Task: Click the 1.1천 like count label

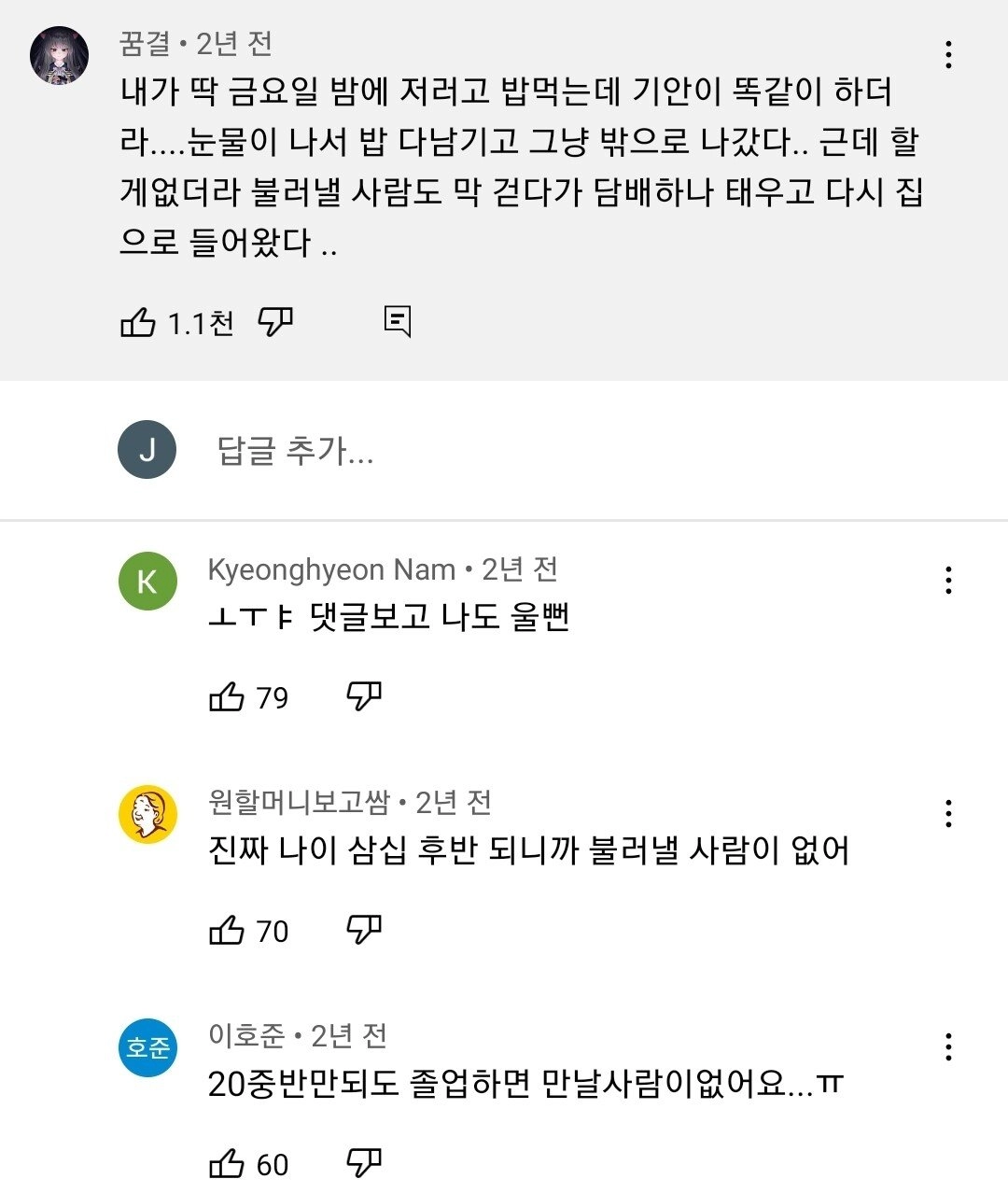Action: (x=201, y=320)
